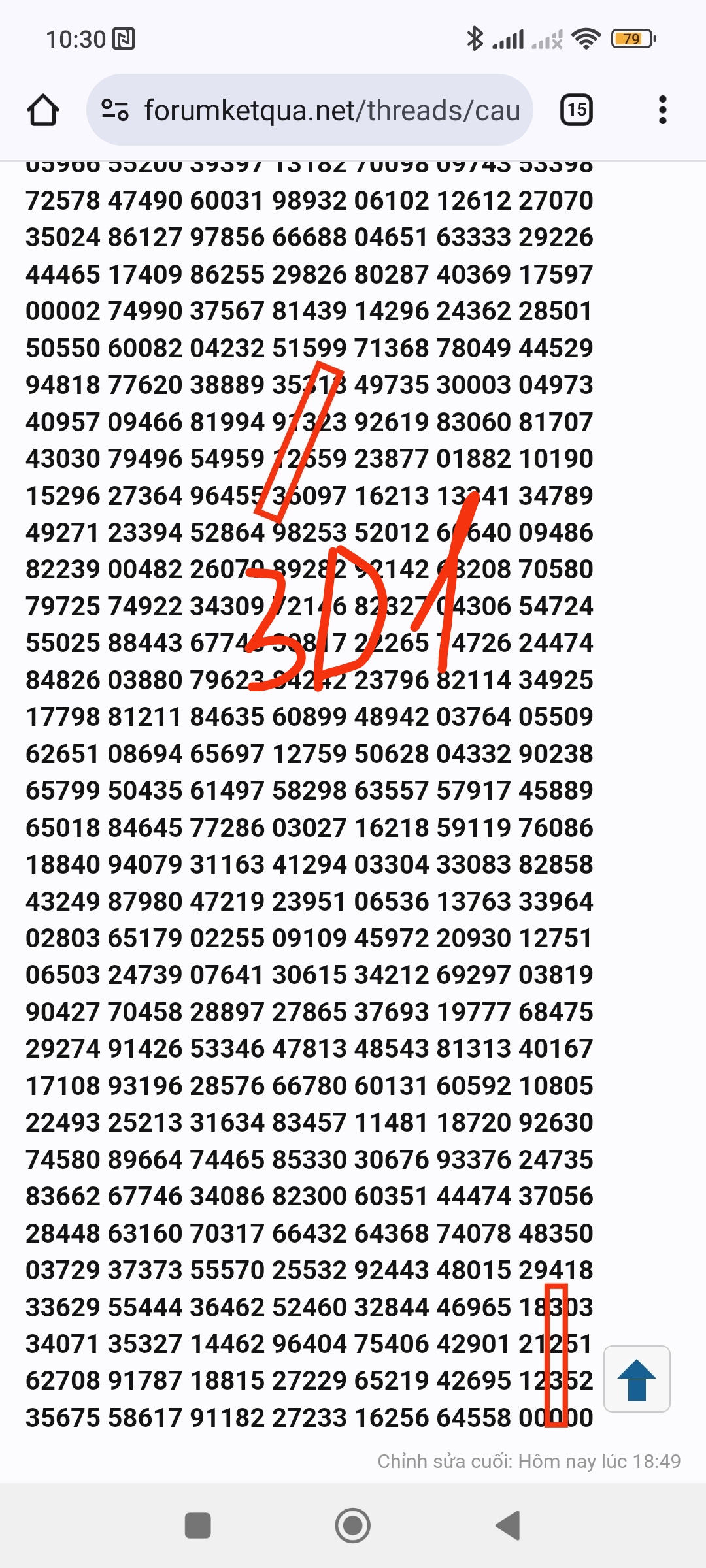Go to the browser home page
The width and height of the screenshot is (706, 1568).
(x=43, y=110)
